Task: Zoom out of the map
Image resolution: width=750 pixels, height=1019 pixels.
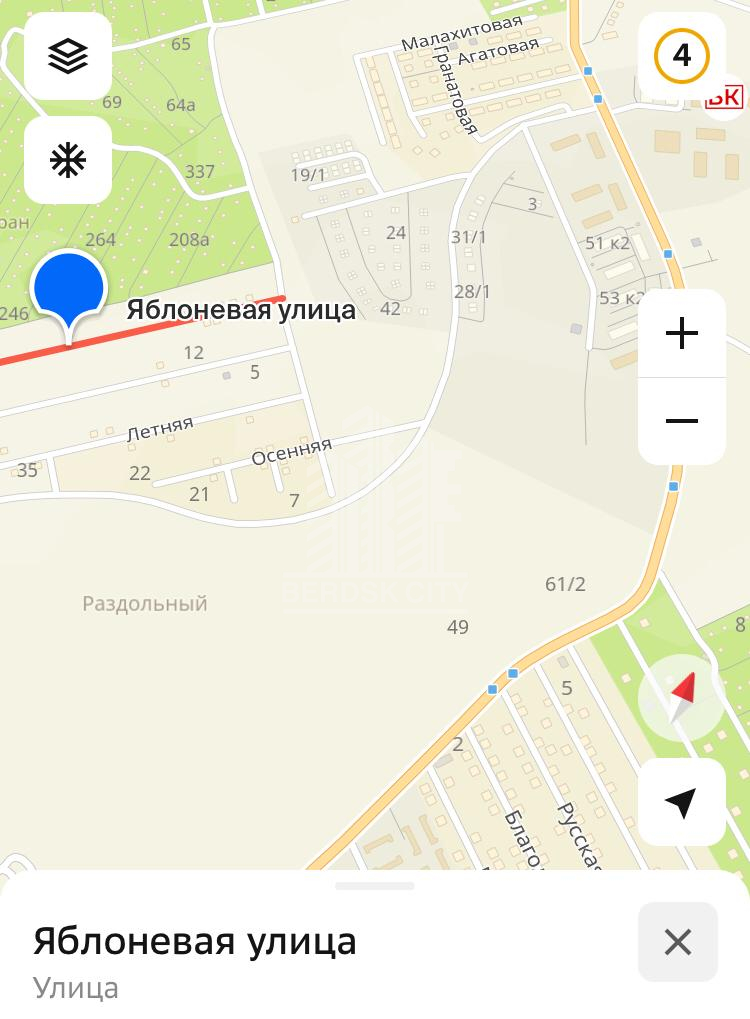Action: (682, 421)
